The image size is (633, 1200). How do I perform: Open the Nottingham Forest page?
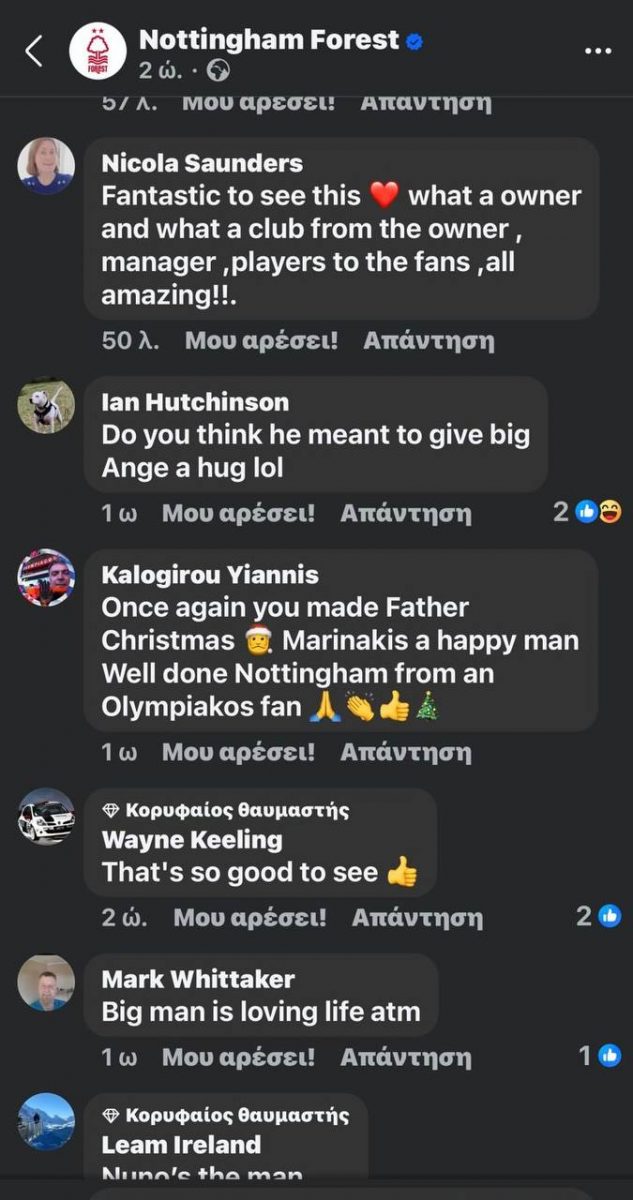pyautogui.click(x=268, y=41)
